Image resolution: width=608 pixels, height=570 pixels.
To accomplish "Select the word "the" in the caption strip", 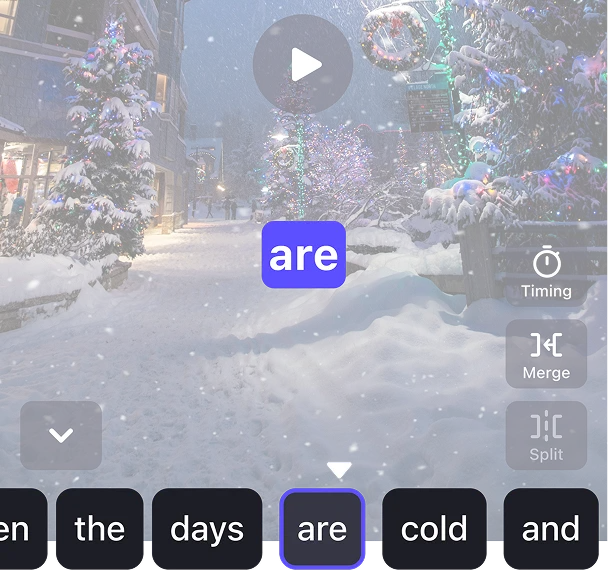I will pos(99,529).
